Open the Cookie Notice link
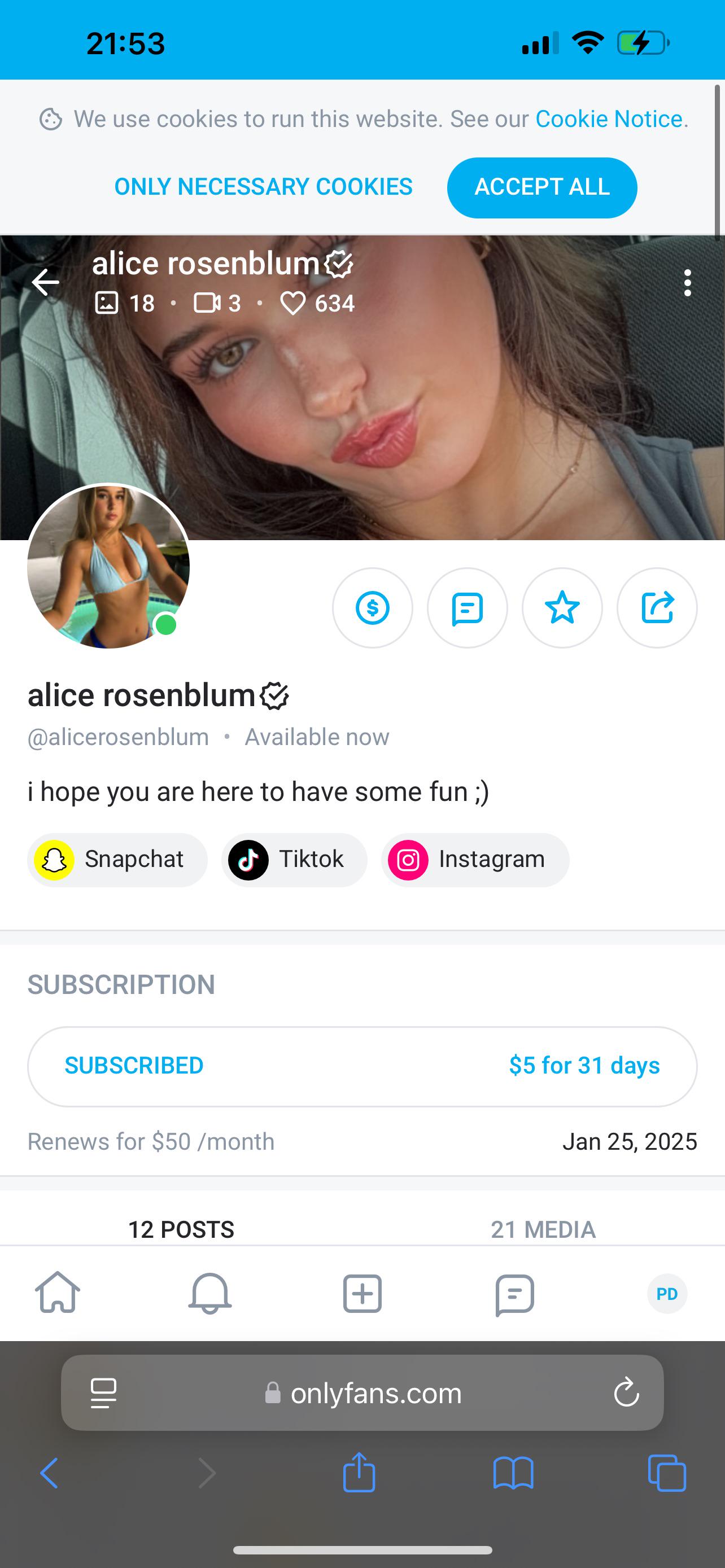Viewport: 725px width, 1568px height. point(608,119)
